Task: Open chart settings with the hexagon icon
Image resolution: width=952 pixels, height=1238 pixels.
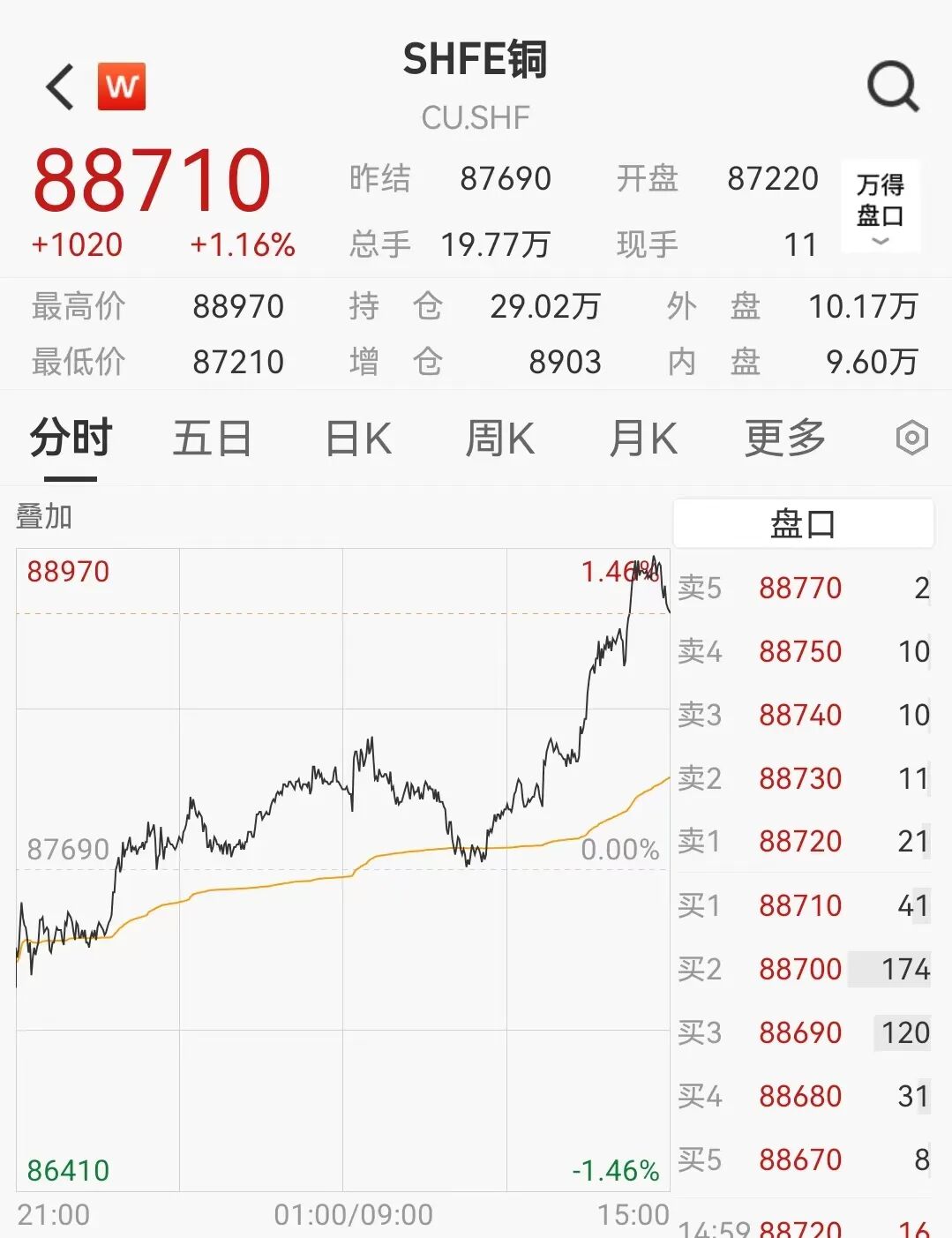Action: [x=911, y=437]
